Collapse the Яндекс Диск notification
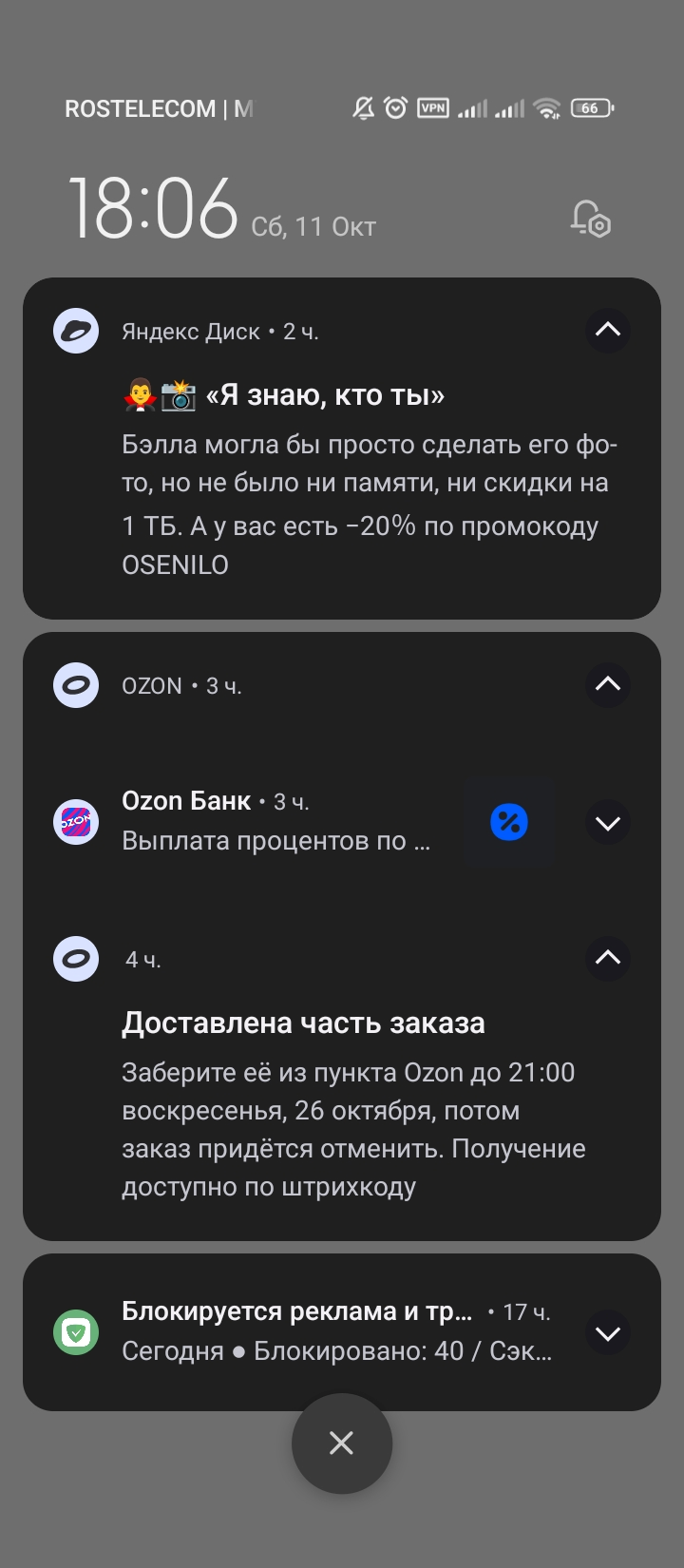 coord(607,331)
